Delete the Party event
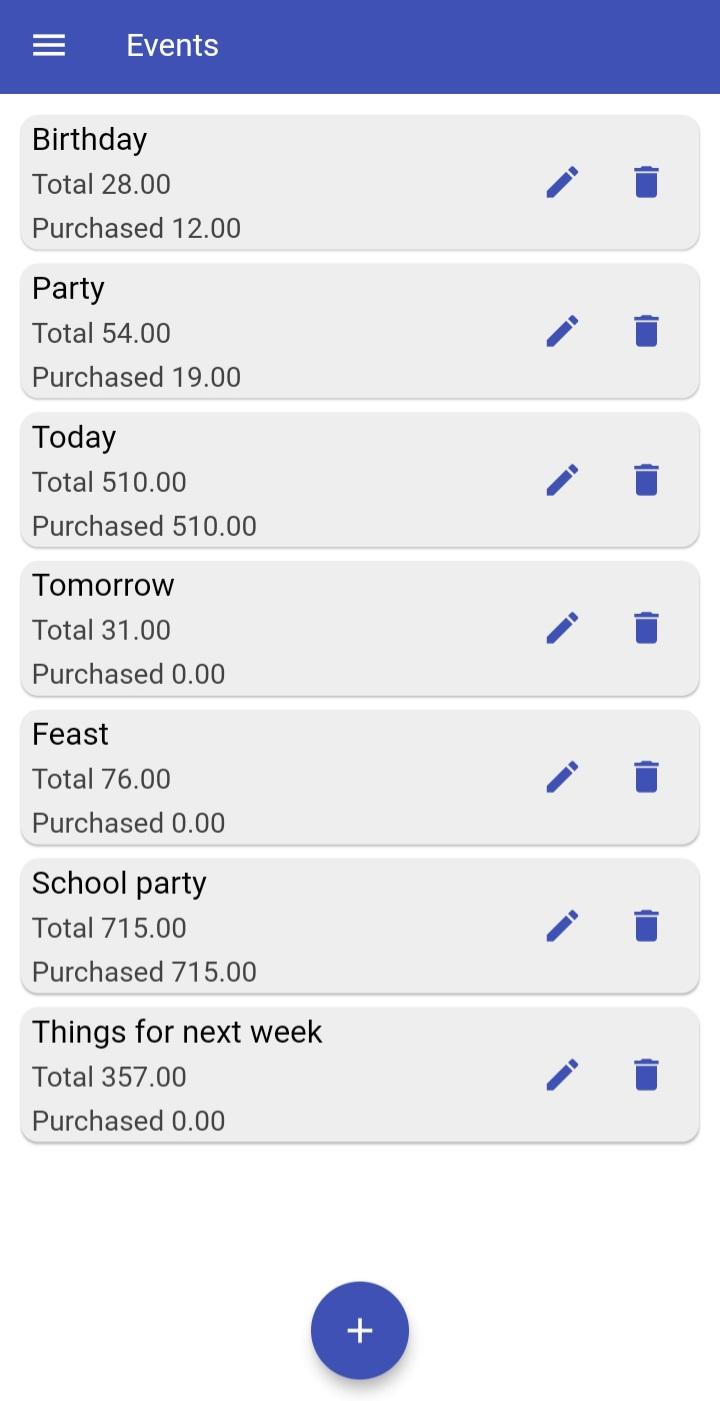 [x=647, y=331]
